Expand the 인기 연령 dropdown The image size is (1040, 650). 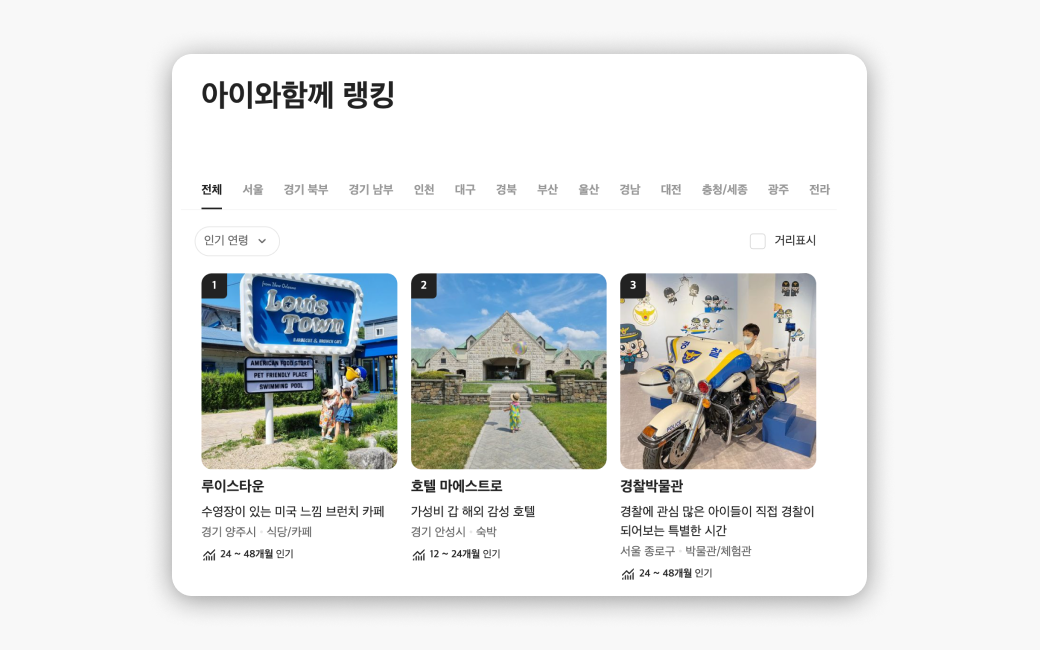(x=237, y=241)
